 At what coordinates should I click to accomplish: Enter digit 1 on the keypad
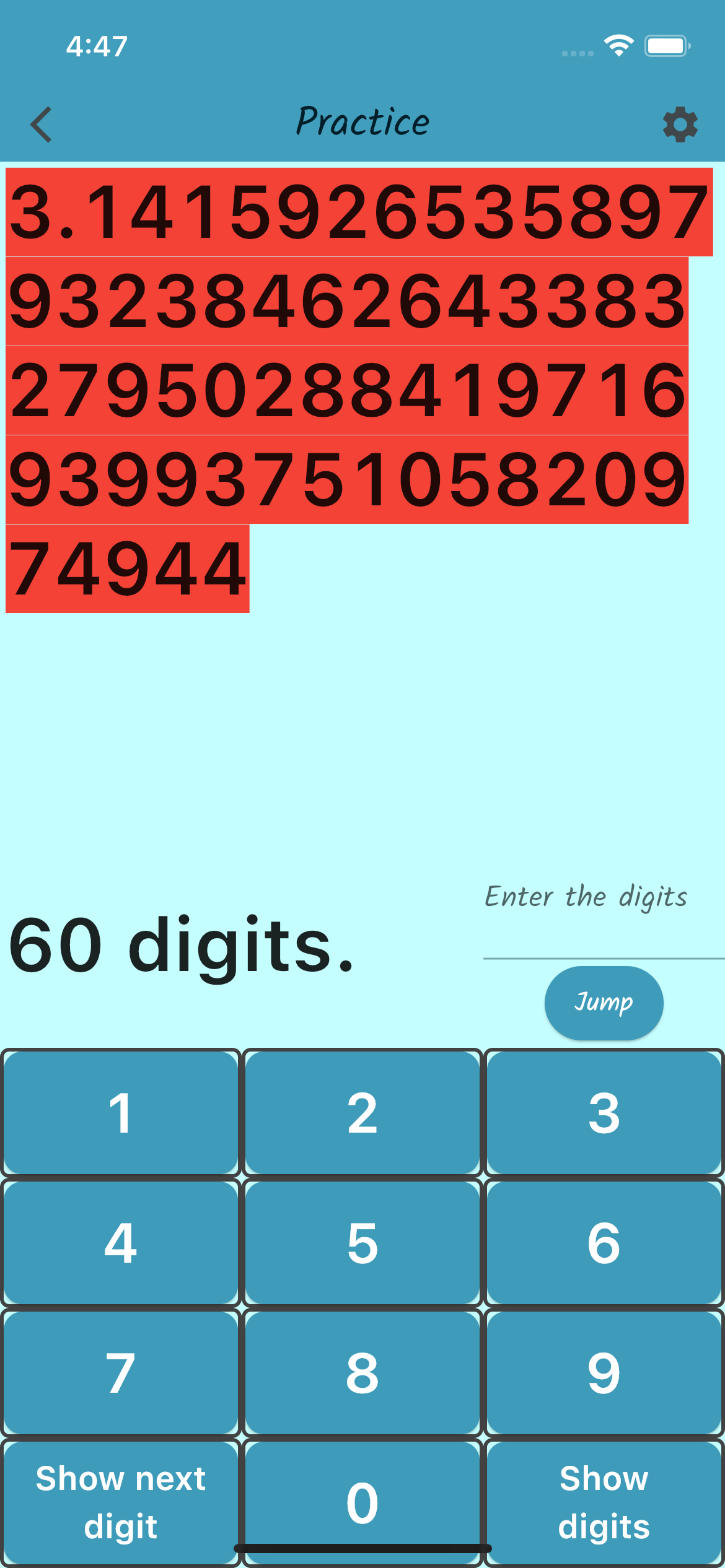coord(121,1113)
